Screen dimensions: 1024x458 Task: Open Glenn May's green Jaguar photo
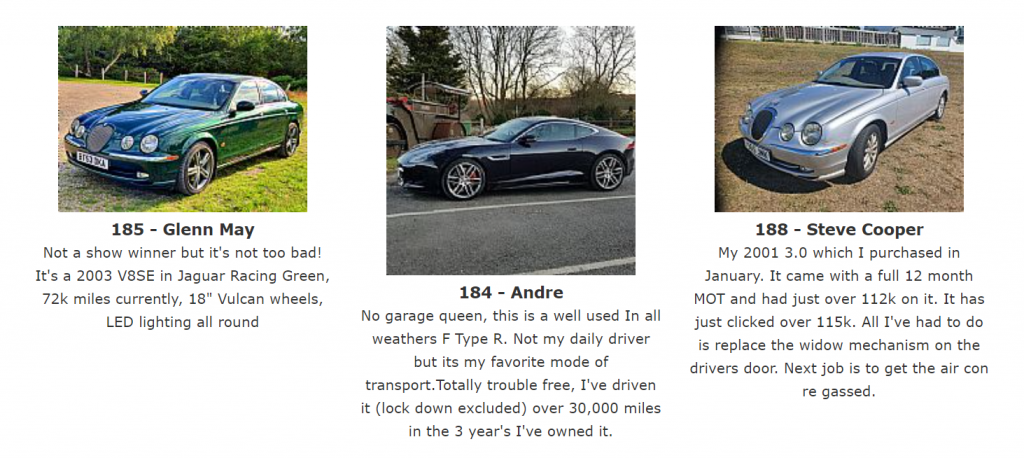tap(182, 119)
